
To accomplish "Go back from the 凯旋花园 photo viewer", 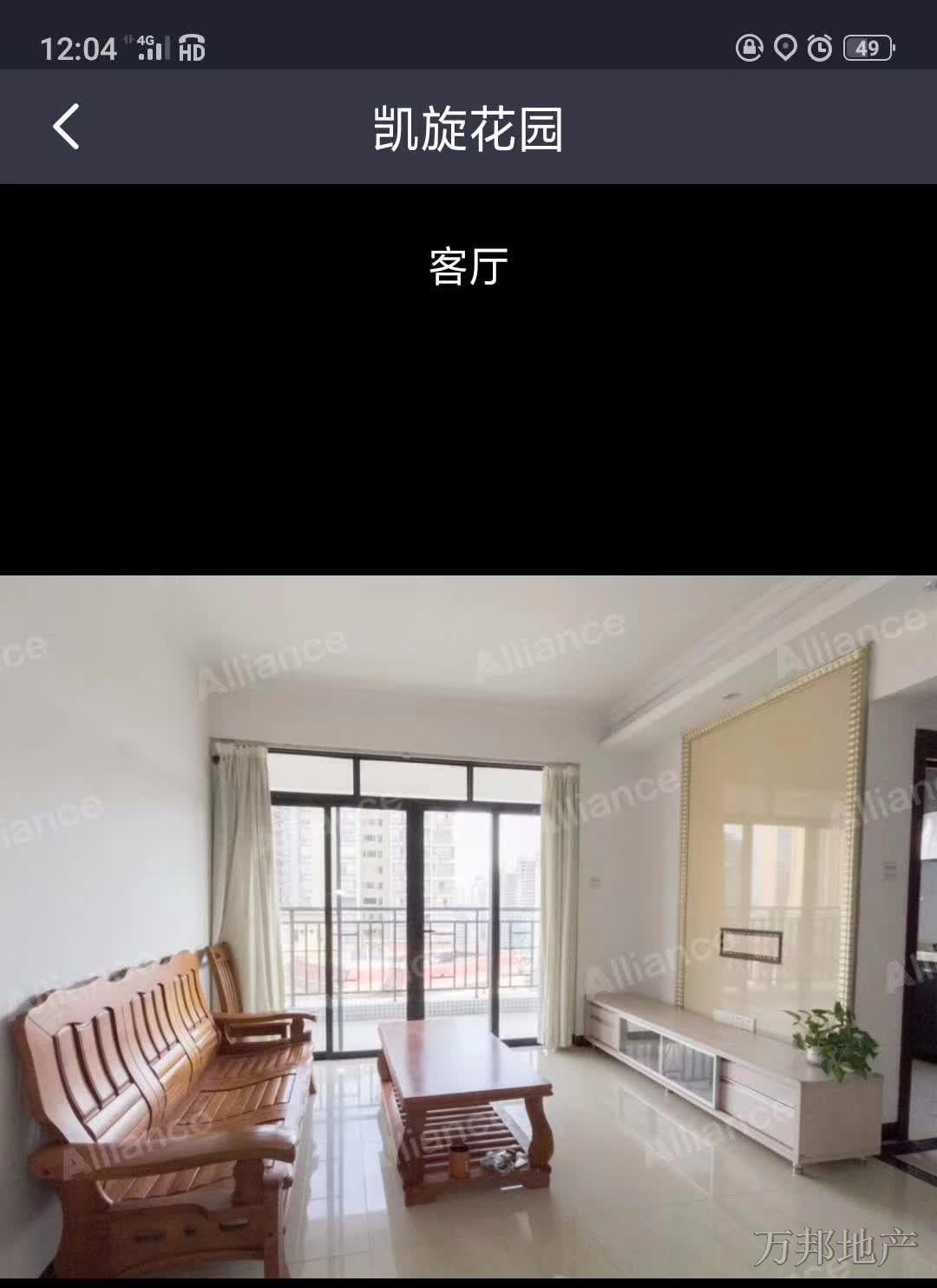I will pyautogui.click(x=67, y=127).
